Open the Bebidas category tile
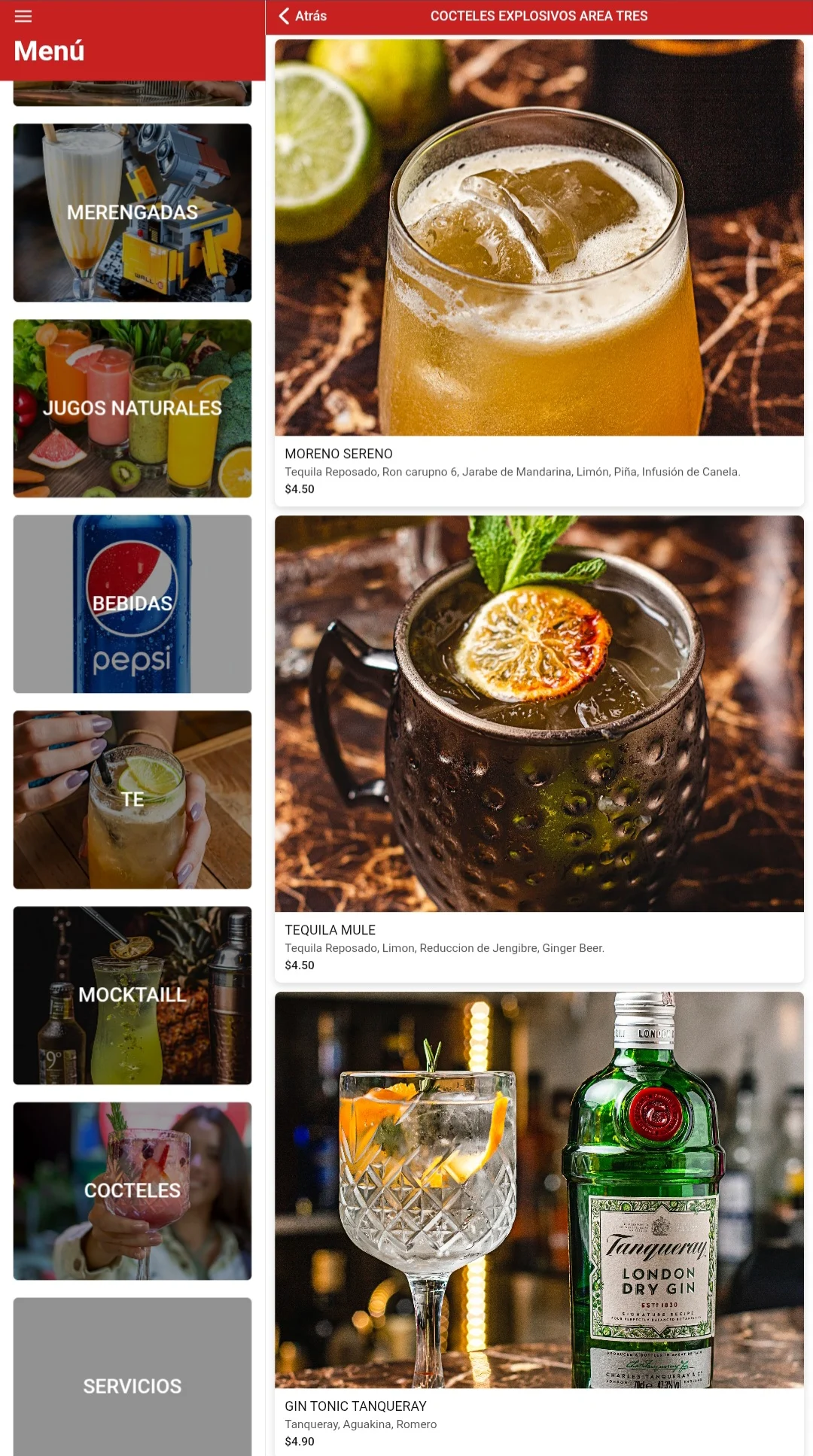Image resolution: width=813 pixels, height=1456 pixels. click(x=132, y=604)
